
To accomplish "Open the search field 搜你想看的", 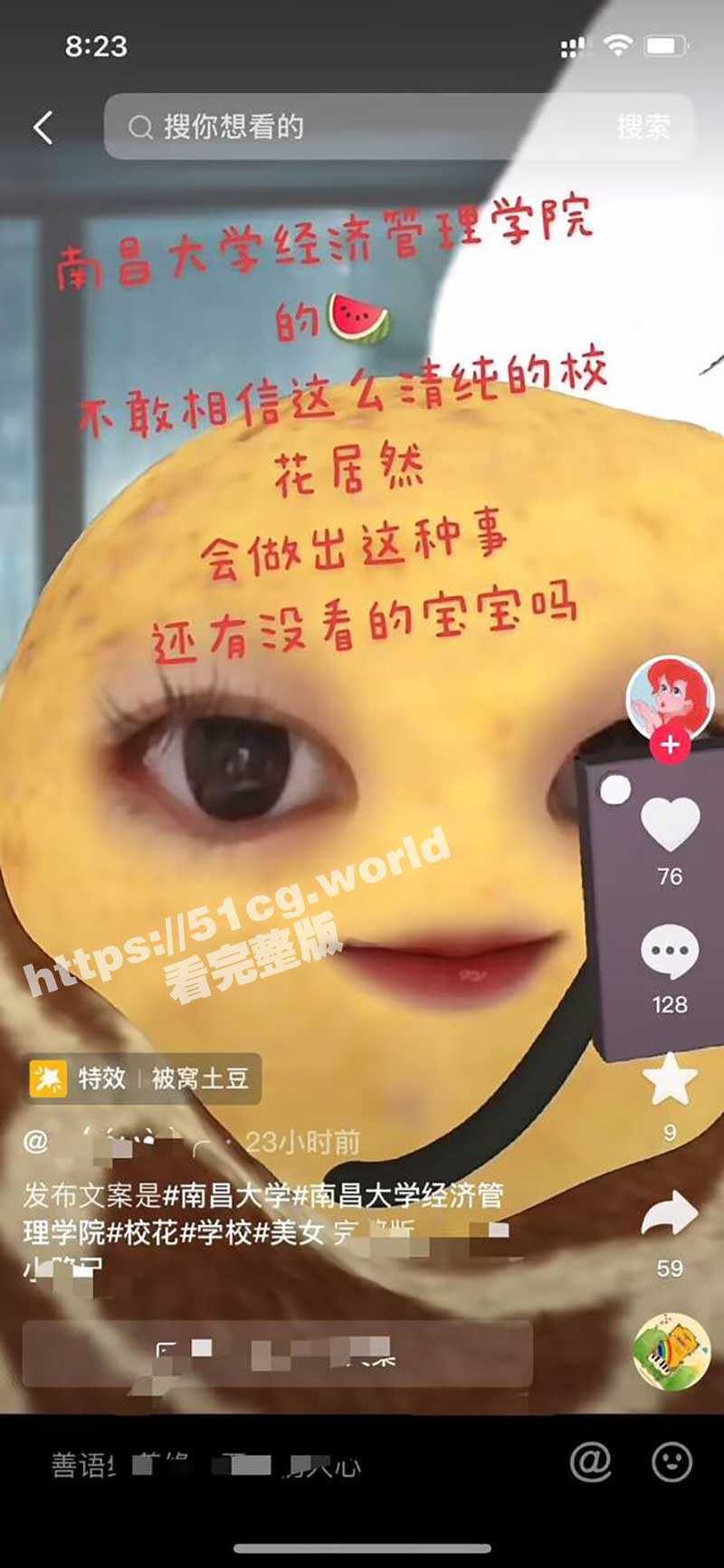I will click(362, 128).
